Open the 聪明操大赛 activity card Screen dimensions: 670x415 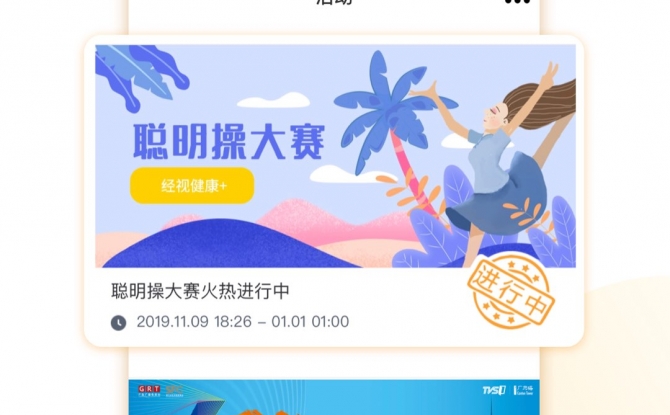334,190
